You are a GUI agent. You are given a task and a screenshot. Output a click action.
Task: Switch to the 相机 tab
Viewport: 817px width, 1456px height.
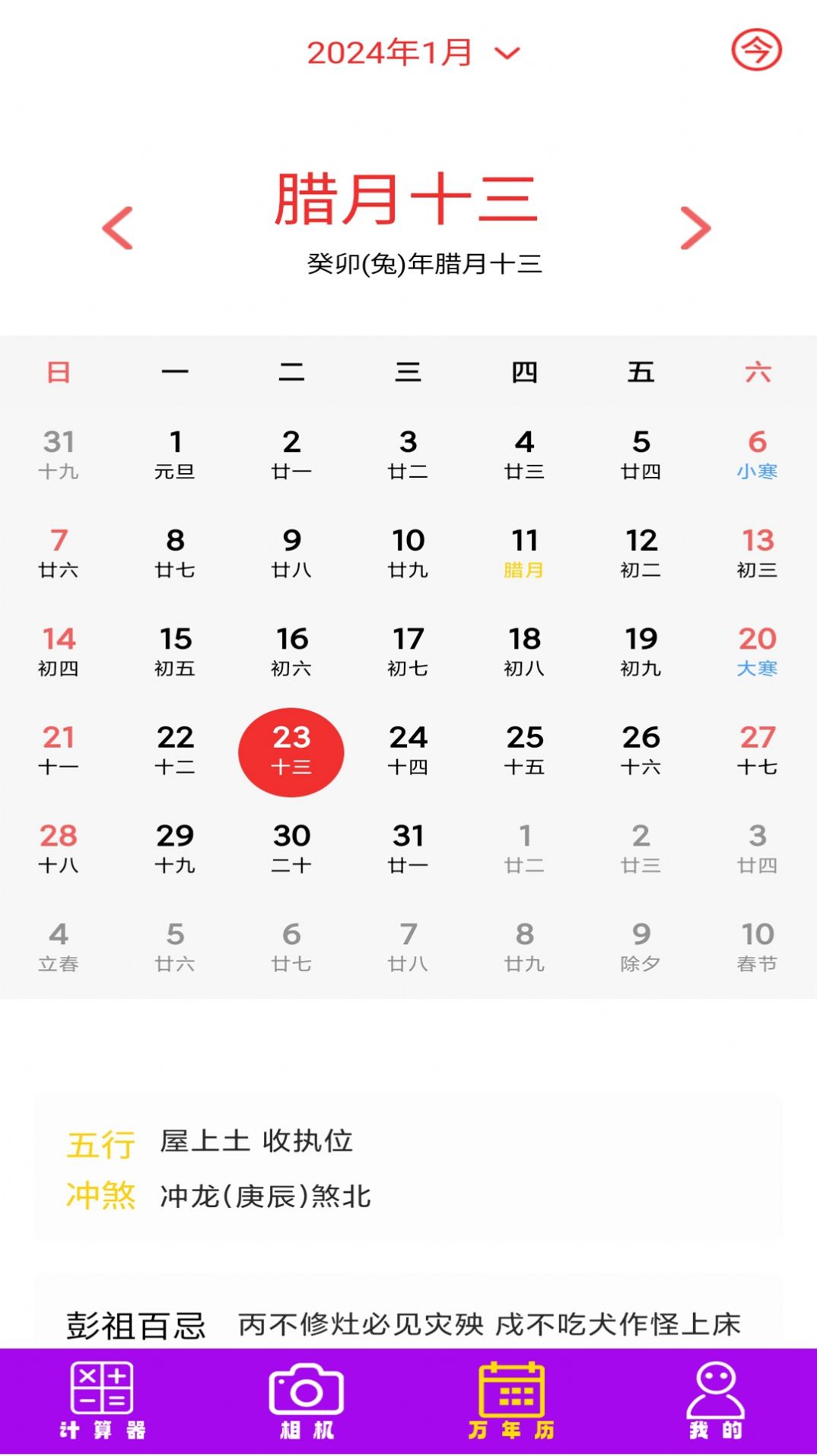[x=306, y=1401]
